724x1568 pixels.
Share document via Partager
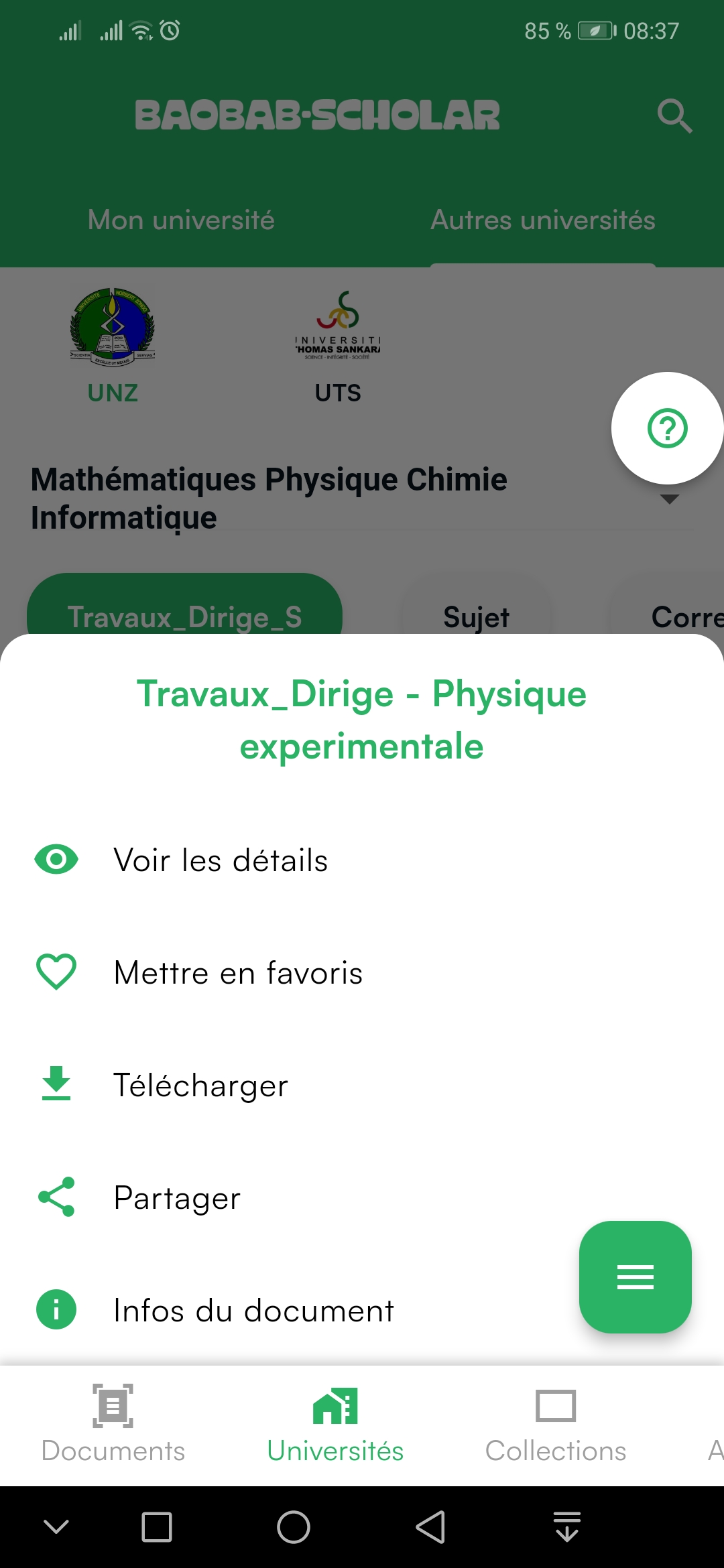click(177, 1198)
